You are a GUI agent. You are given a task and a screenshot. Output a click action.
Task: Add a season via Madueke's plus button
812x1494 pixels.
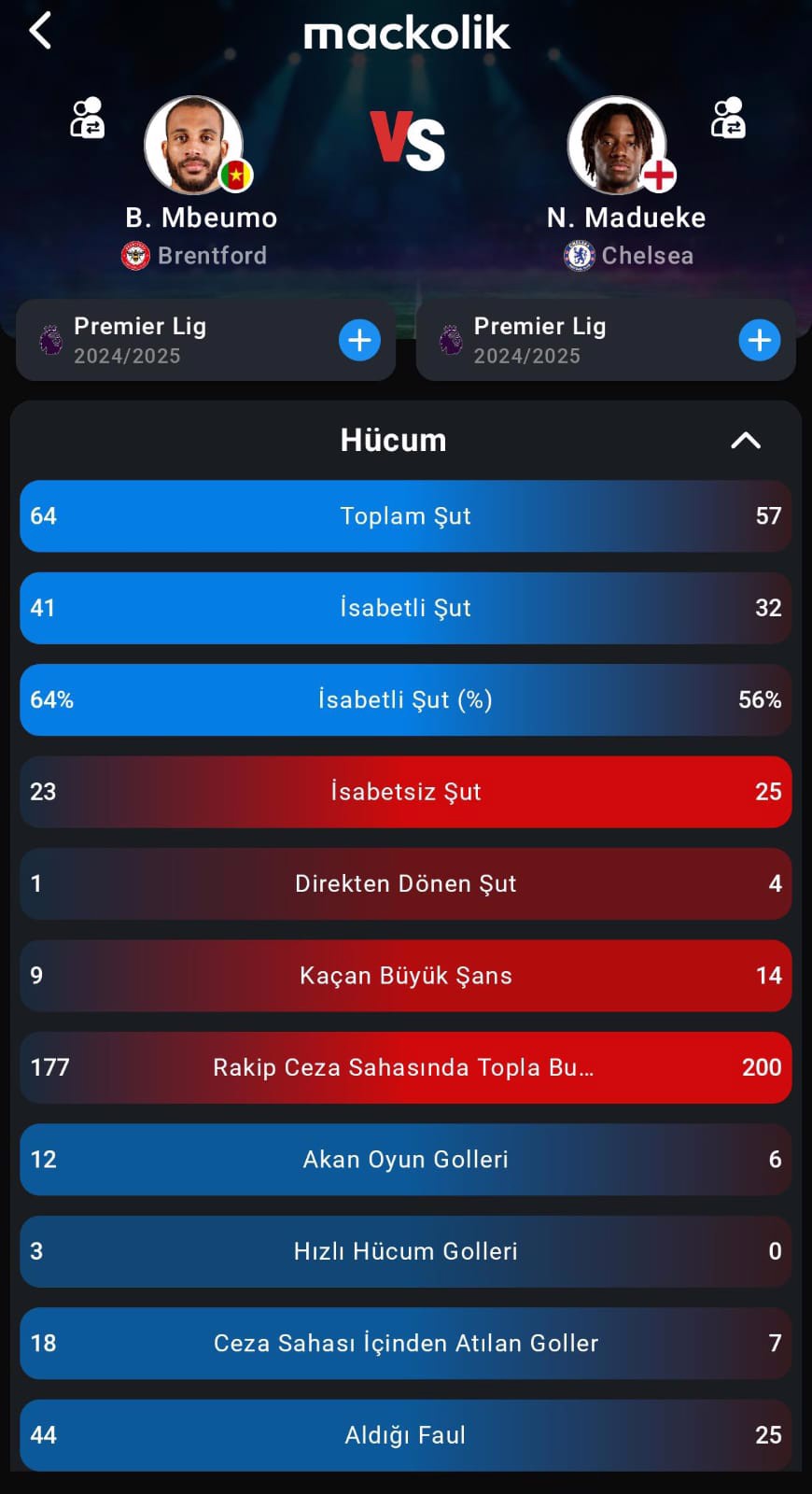click(x=759, y=341)
